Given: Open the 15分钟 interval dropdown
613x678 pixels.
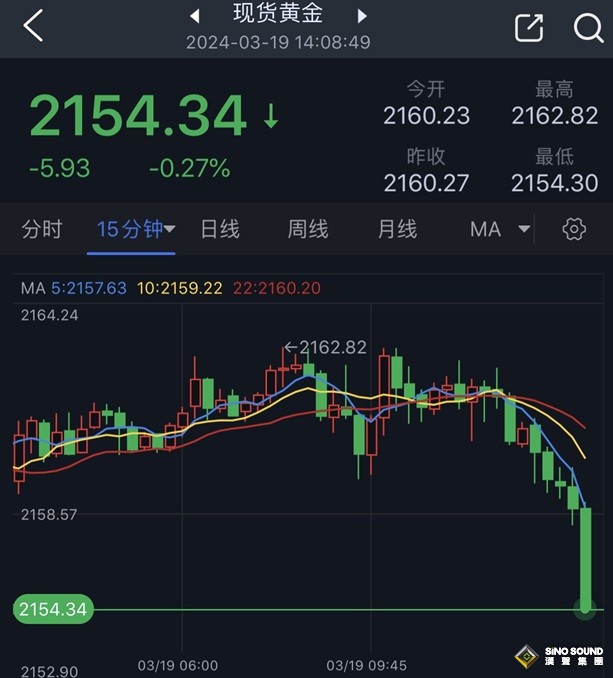Looking at the screenshot, I should coord(136,229).
